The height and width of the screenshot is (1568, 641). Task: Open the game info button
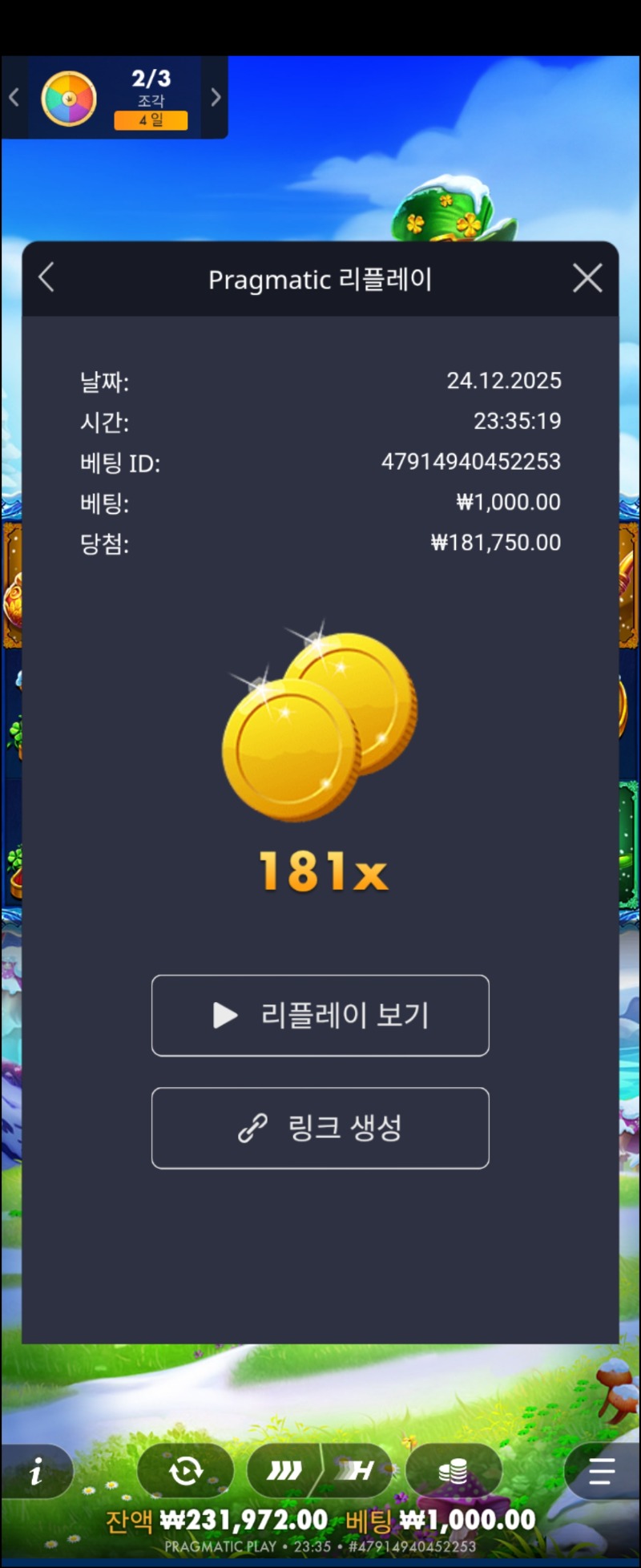tap(36, 1471)
